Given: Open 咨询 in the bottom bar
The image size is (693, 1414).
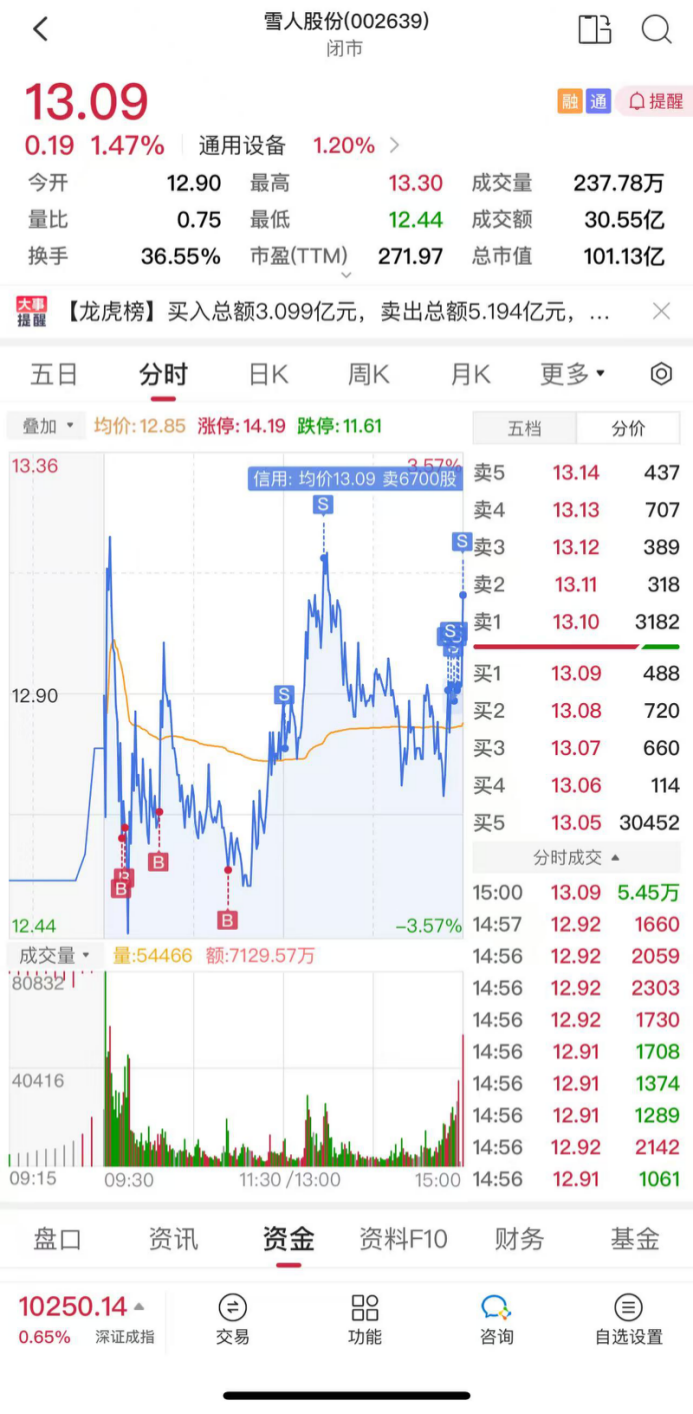Looking at the screenshot, I should tap(496, 1320).
